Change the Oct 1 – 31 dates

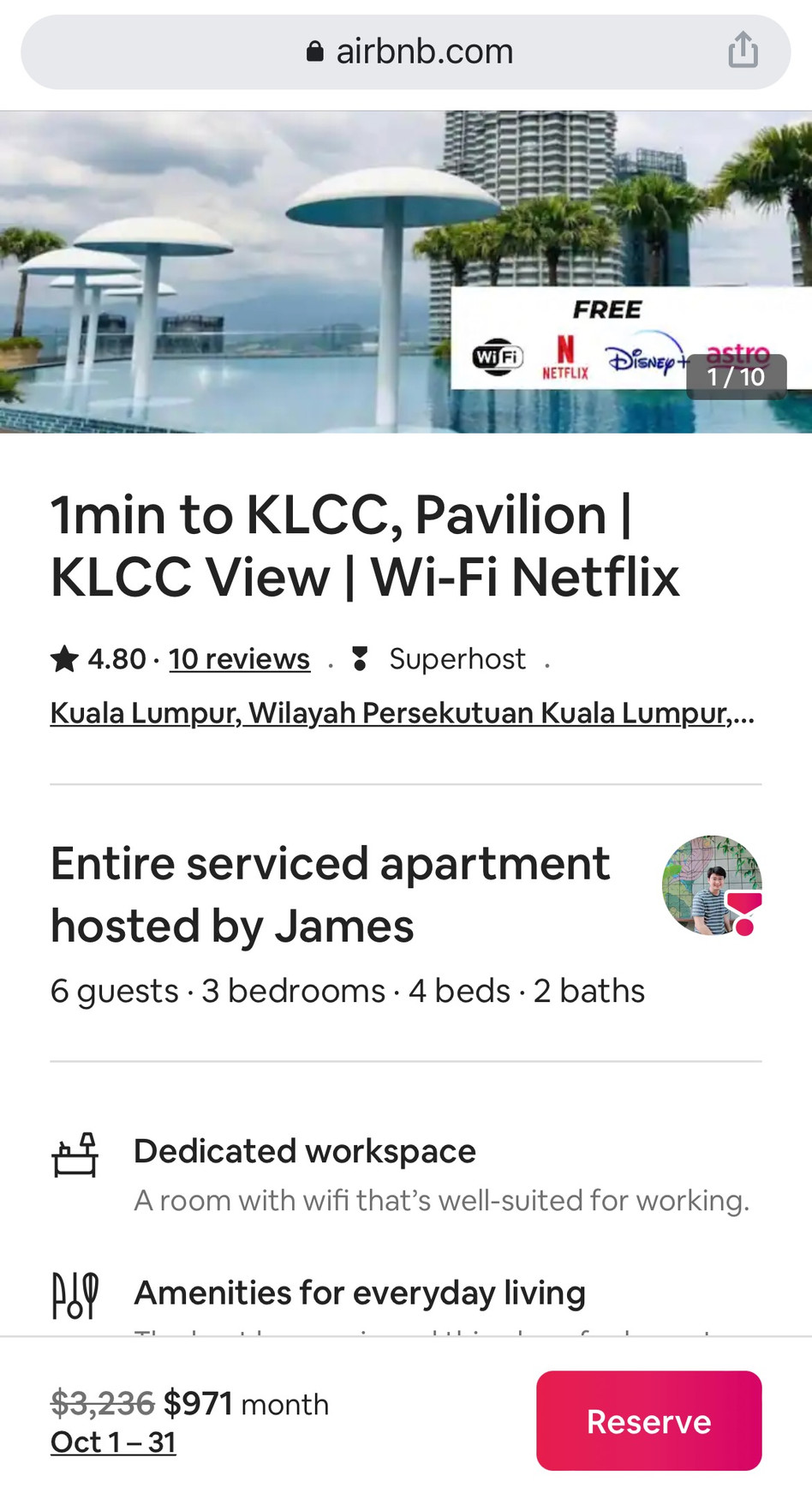click(x=113, y=1442)
